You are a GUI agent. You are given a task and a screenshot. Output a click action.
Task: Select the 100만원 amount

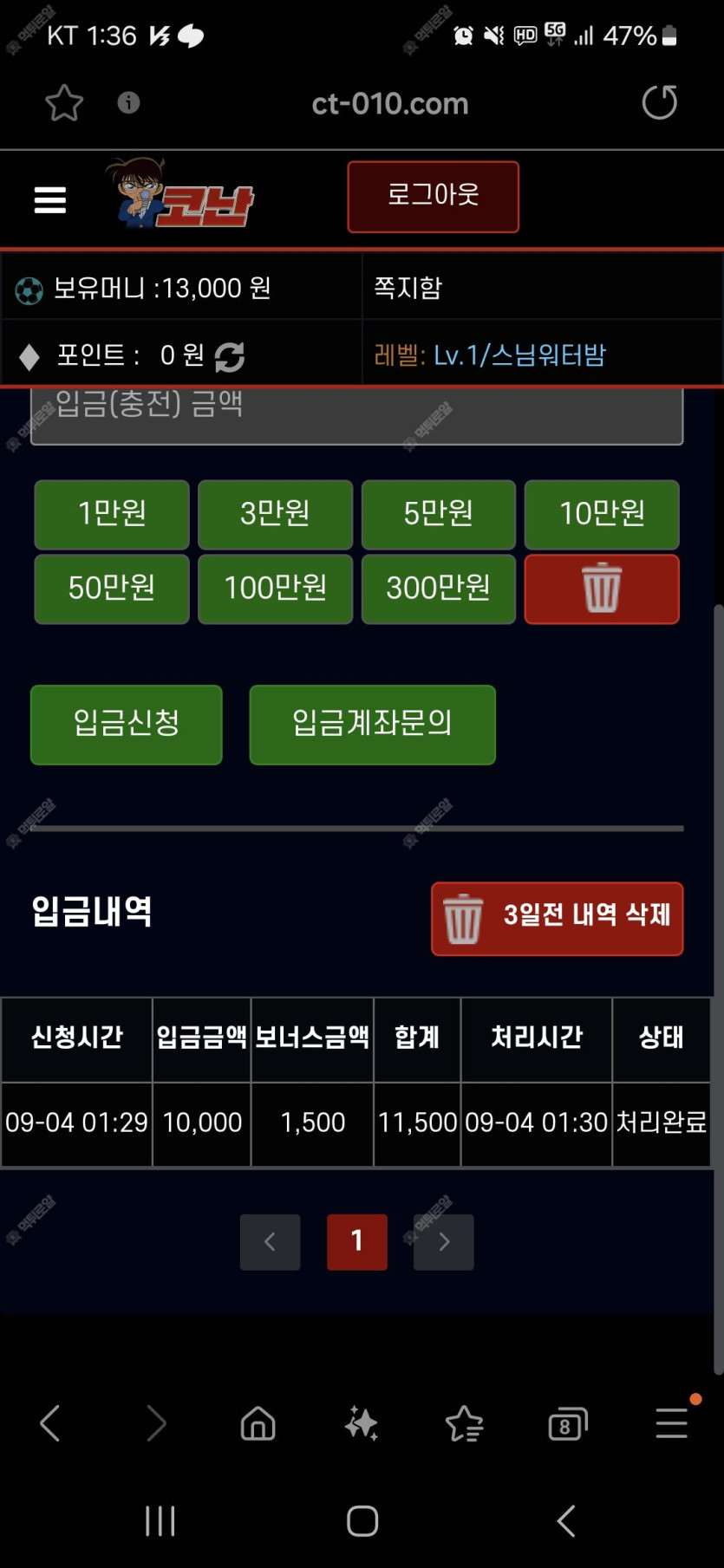point(275,589)
